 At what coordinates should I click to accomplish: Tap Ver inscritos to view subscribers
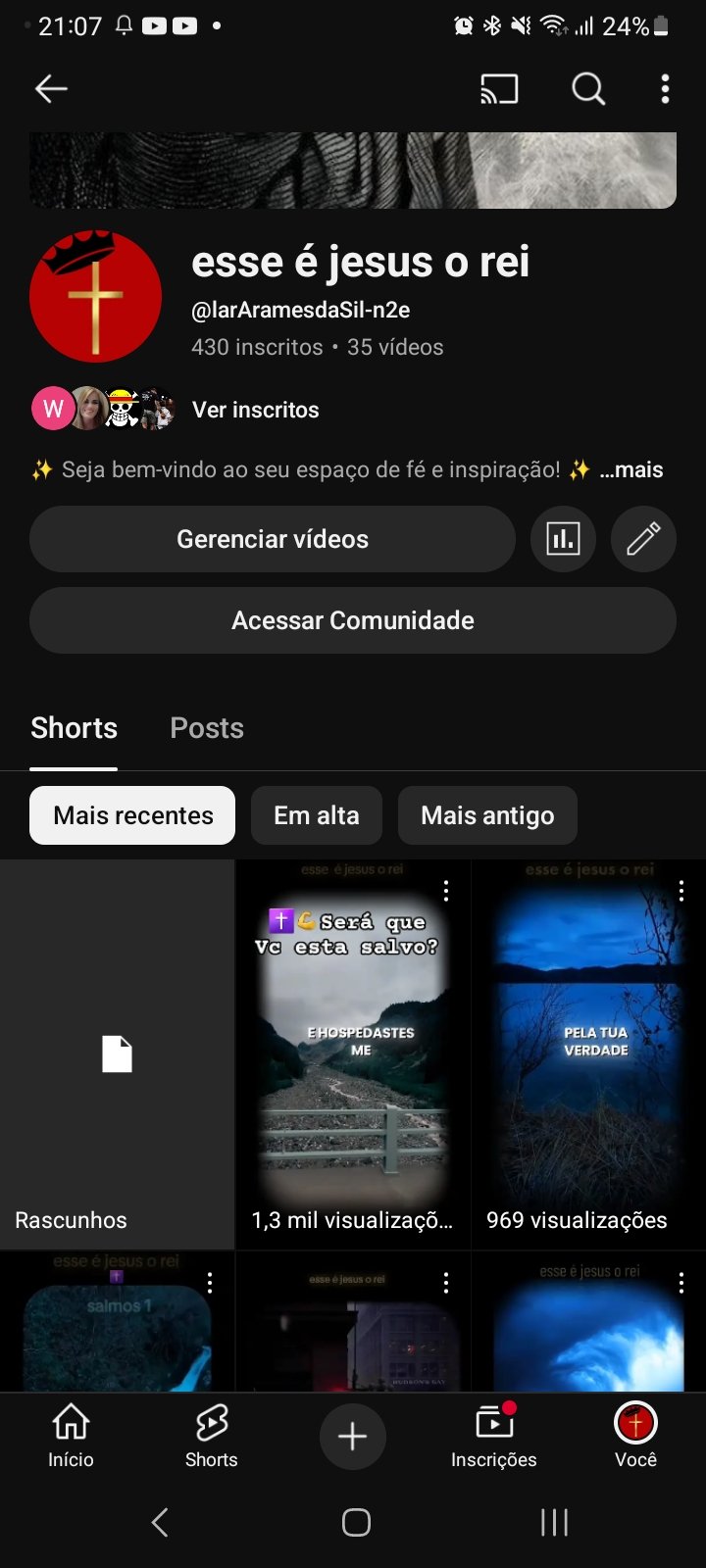255,410
